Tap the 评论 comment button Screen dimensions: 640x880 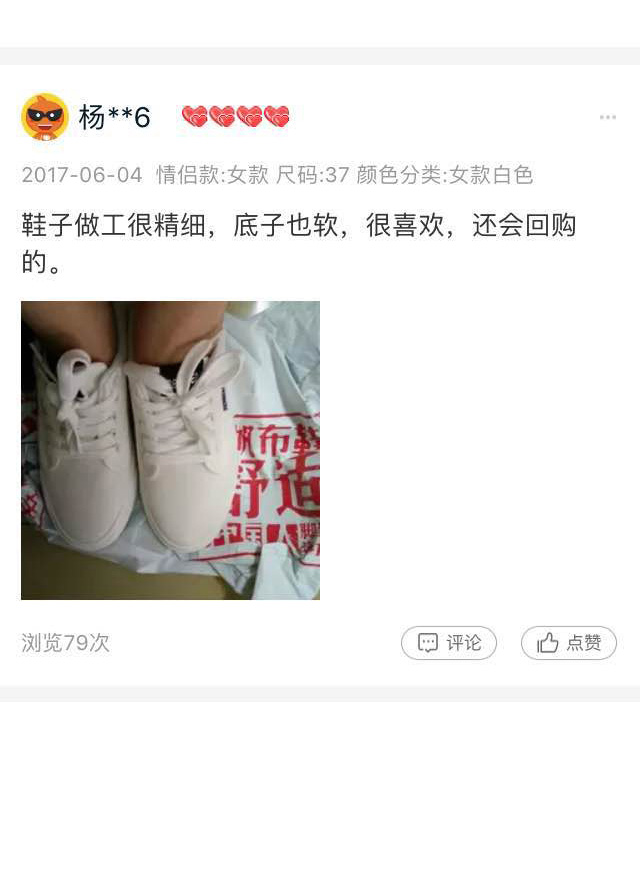pyautogui.click(x=449, y=643)
